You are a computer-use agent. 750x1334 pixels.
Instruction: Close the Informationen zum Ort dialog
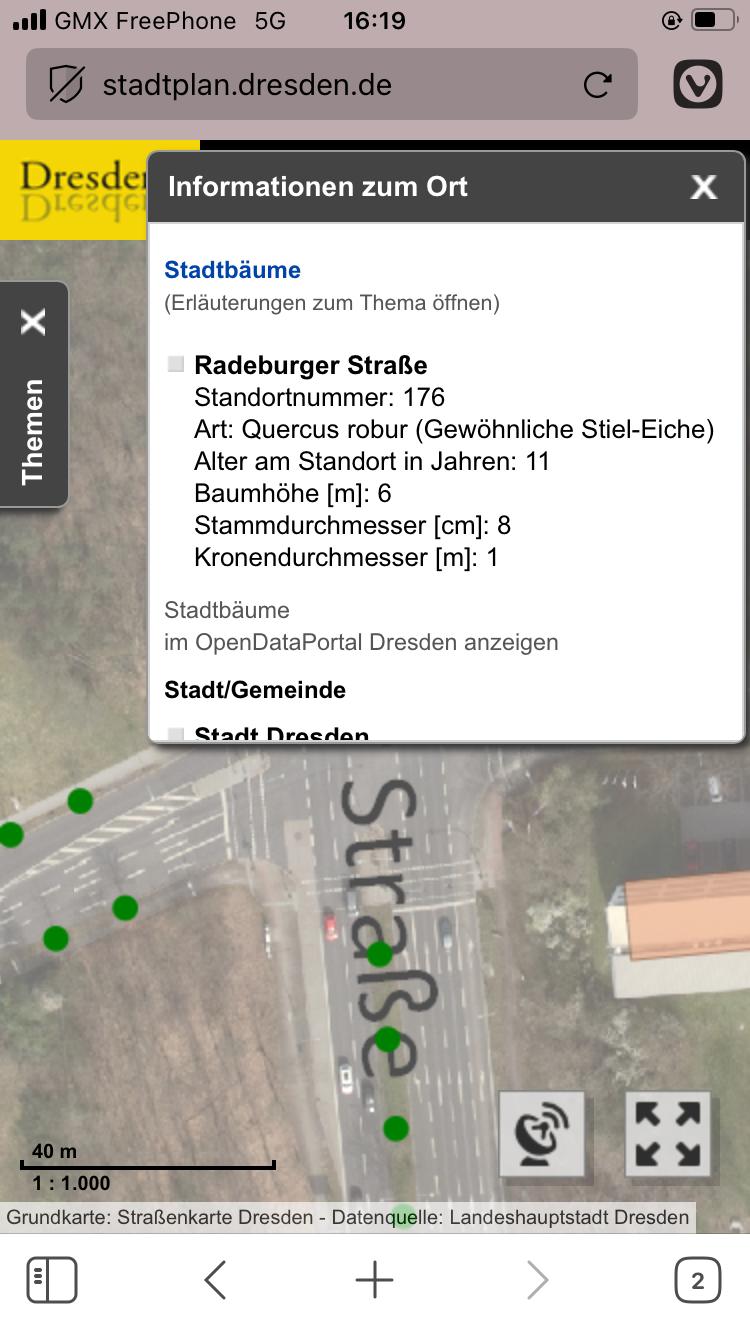click(704, 187)
